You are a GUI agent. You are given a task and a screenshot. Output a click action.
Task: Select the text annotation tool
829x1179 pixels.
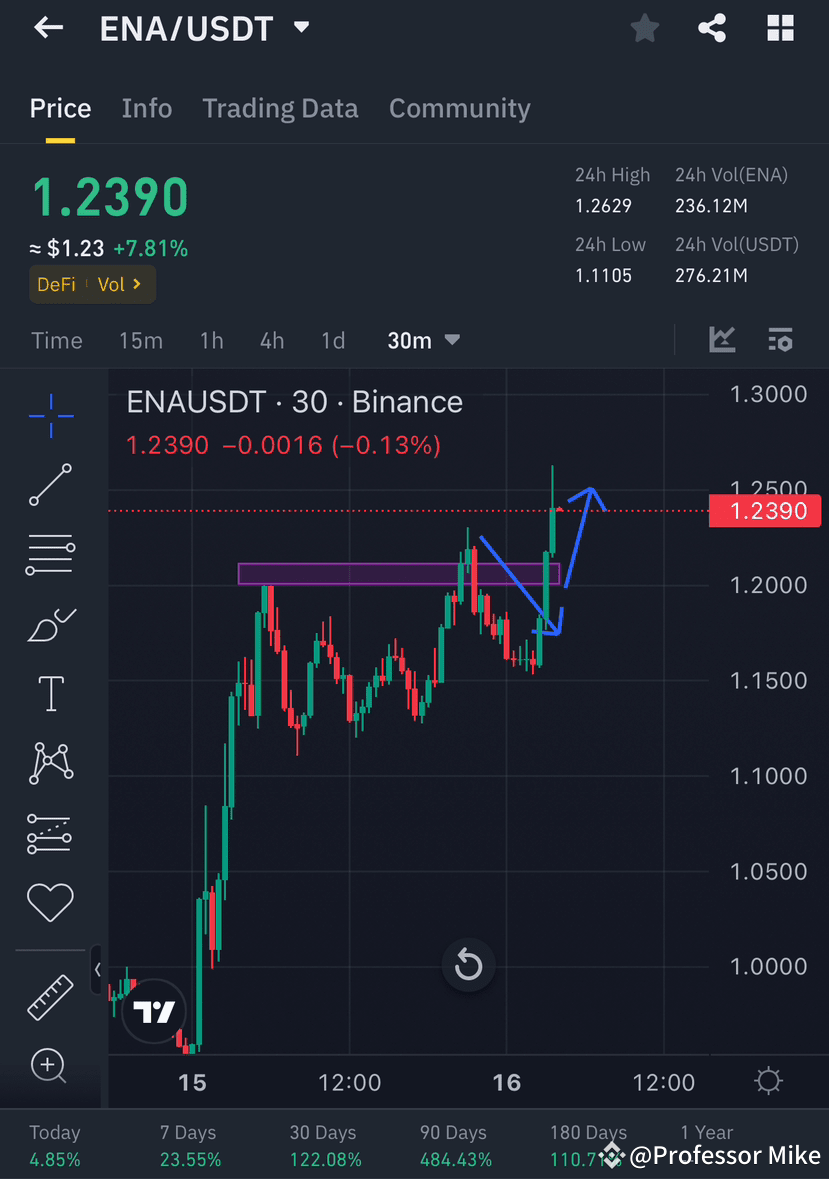[x=50, y=693]
